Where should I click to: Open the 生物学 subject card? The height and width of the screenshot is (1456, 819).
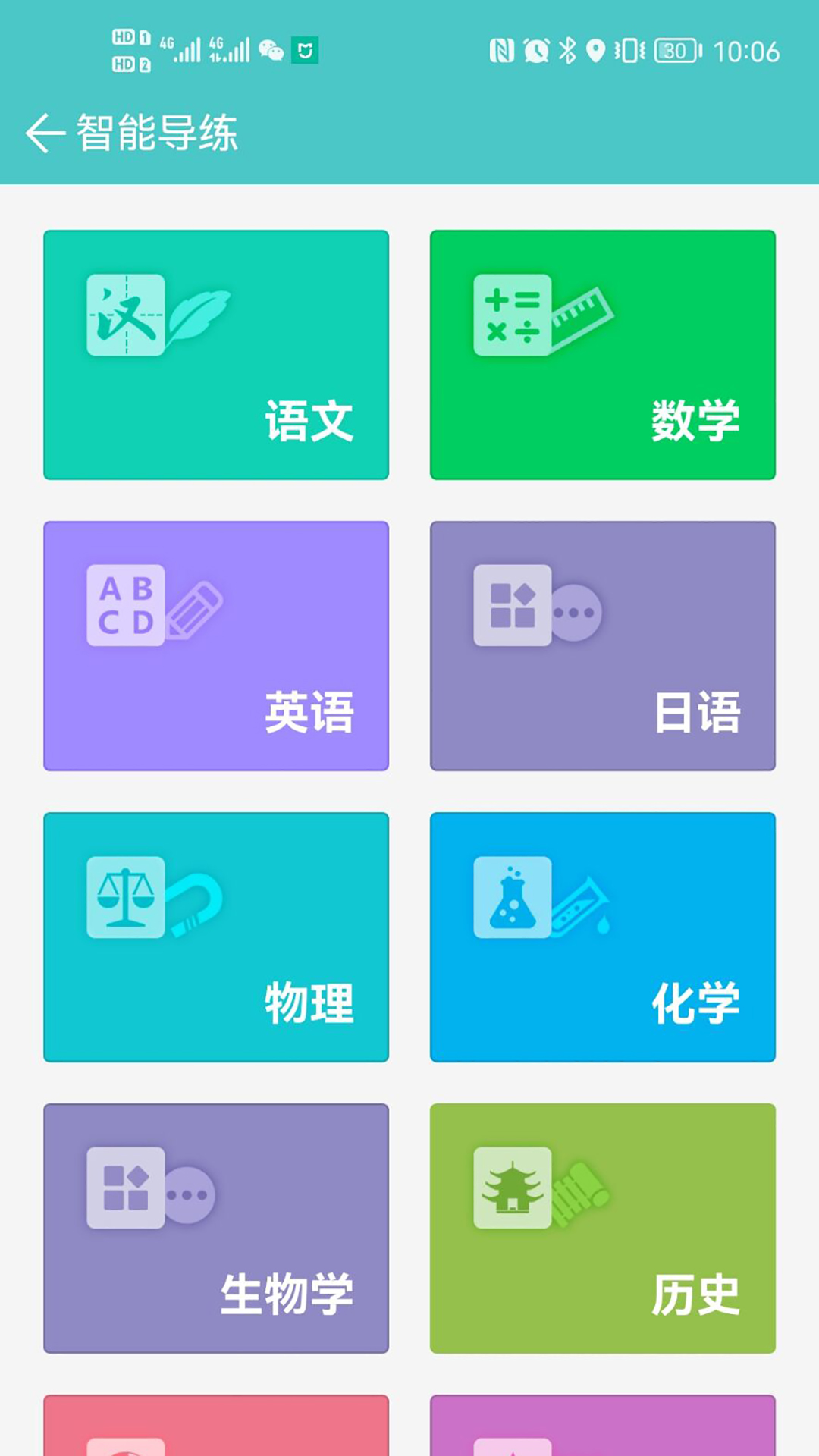pos(216,1228)
